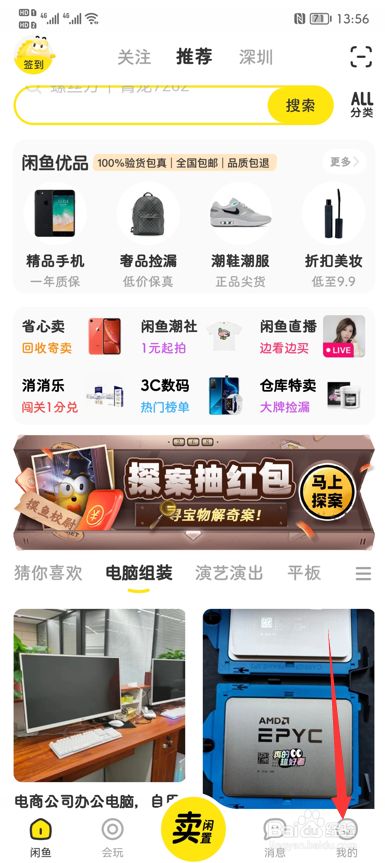385x863 pixels.
Task: Tap 马上探案 on the banner
Action: coord(327,491)
